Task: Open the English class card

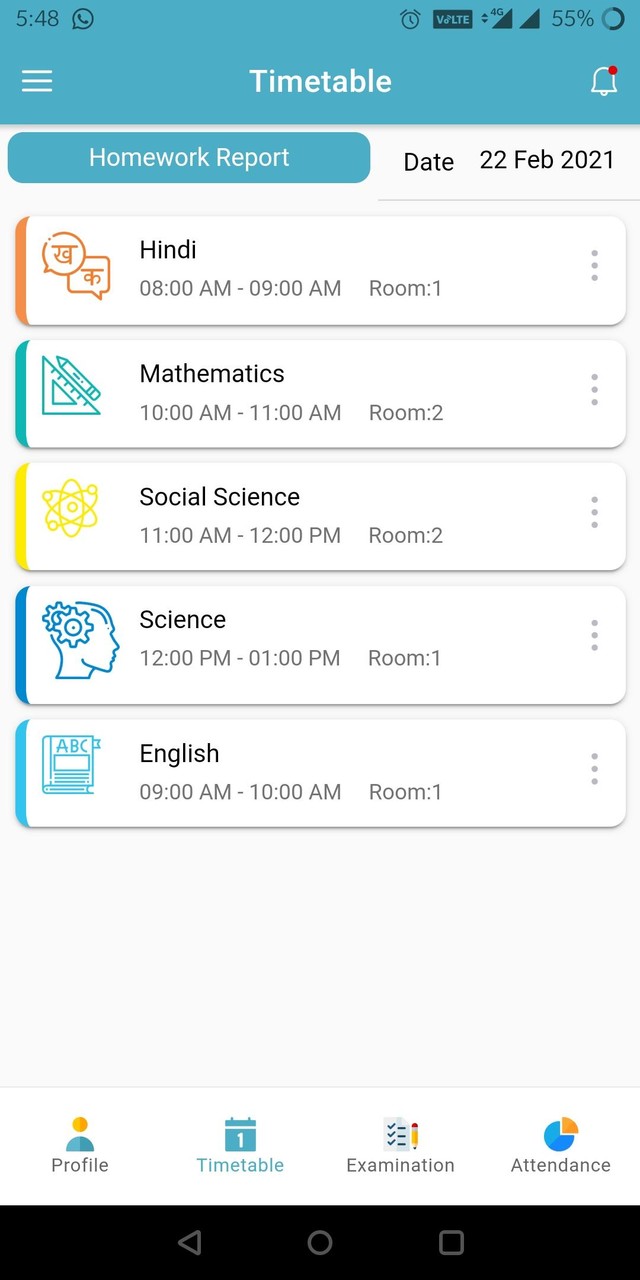Action: click(x=300, y=772)
